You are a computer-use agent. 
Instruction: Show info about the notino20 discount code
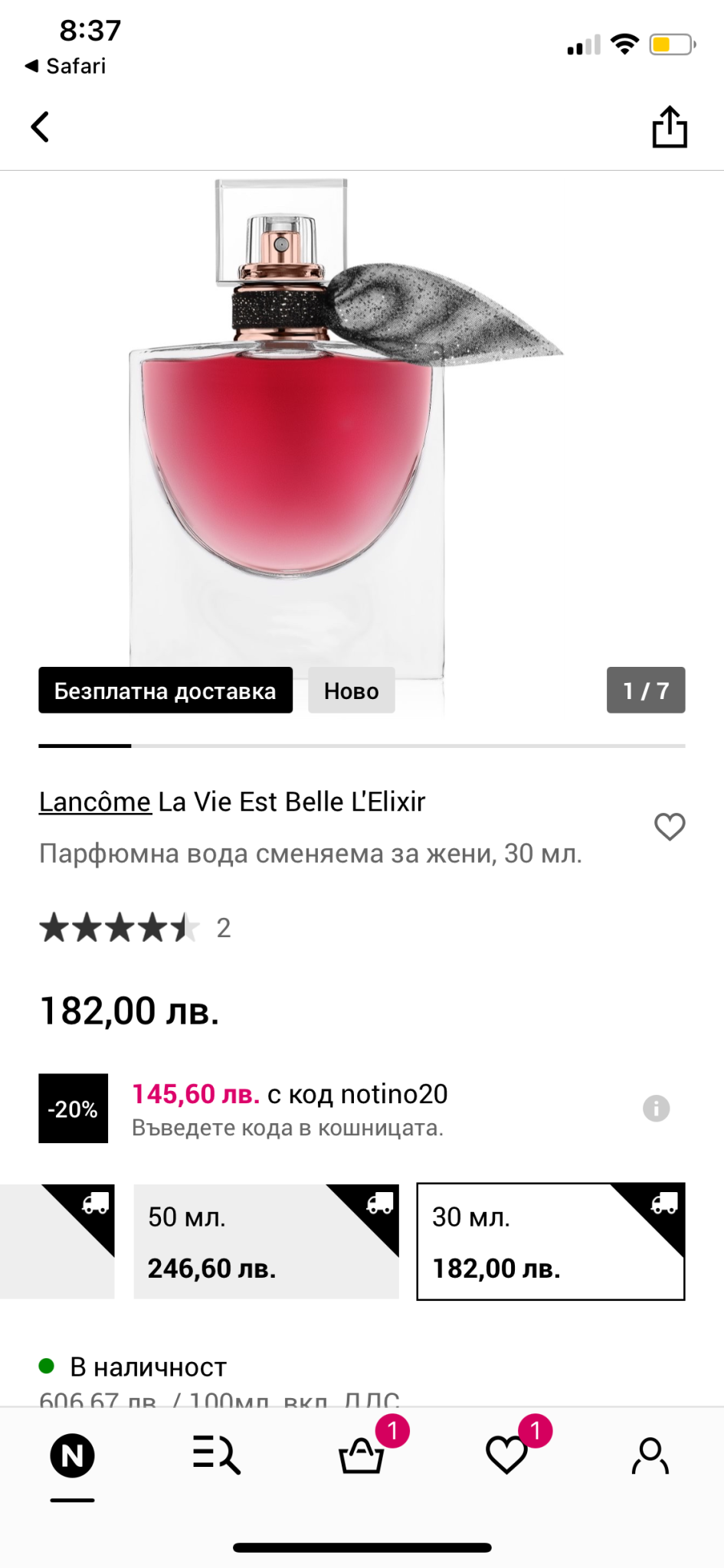(656, 1108)
